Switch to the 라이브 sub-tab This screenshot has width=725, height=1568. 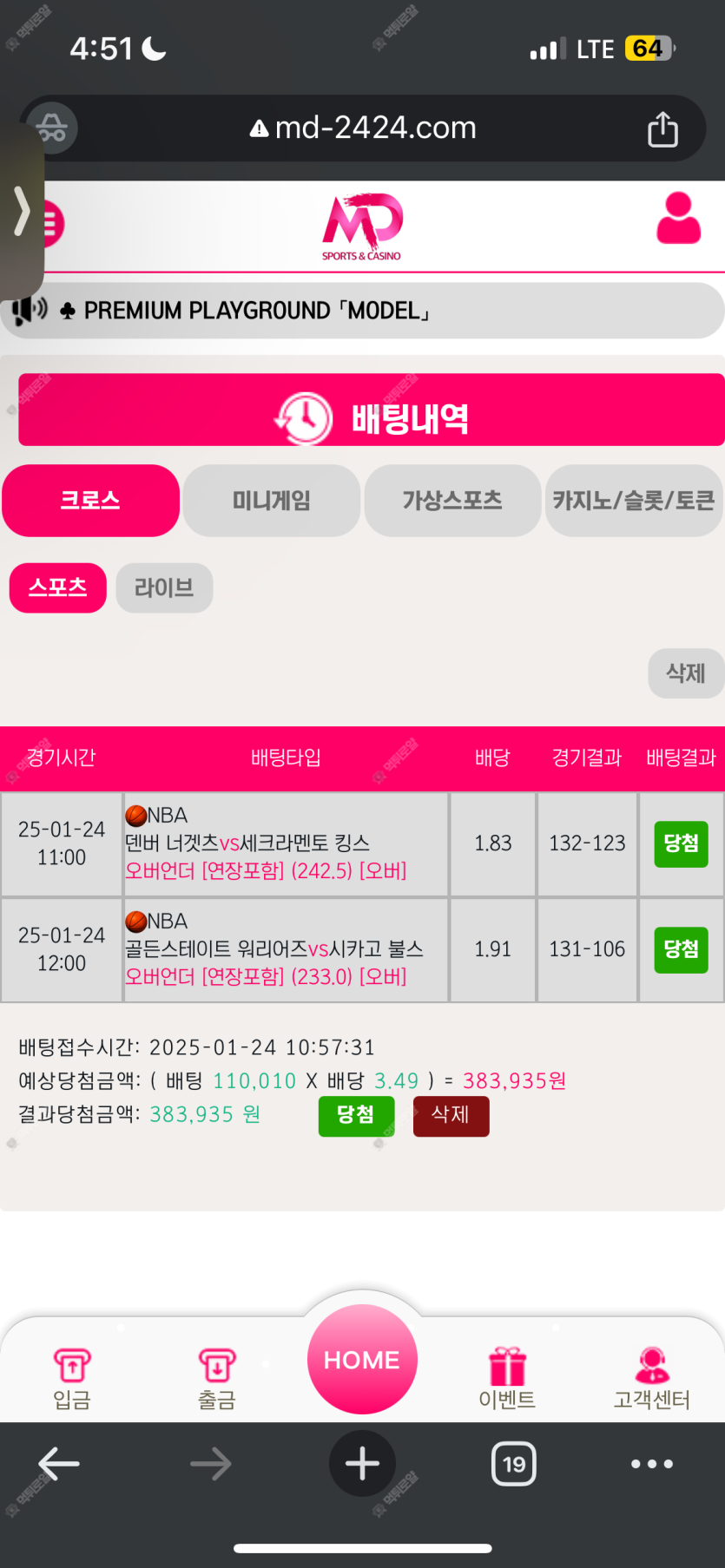click(164, 588)
